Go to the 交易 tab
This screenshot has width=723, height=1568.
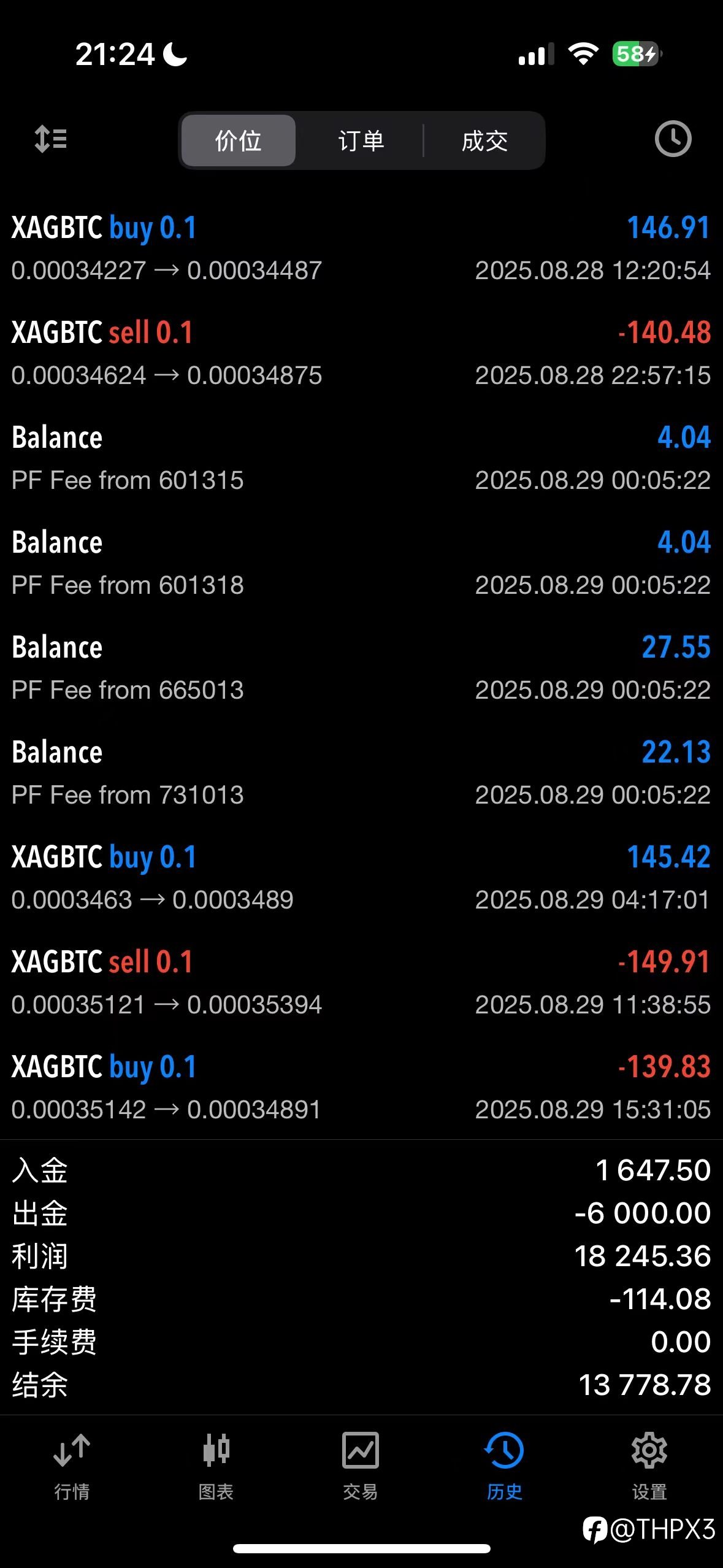361,1465
